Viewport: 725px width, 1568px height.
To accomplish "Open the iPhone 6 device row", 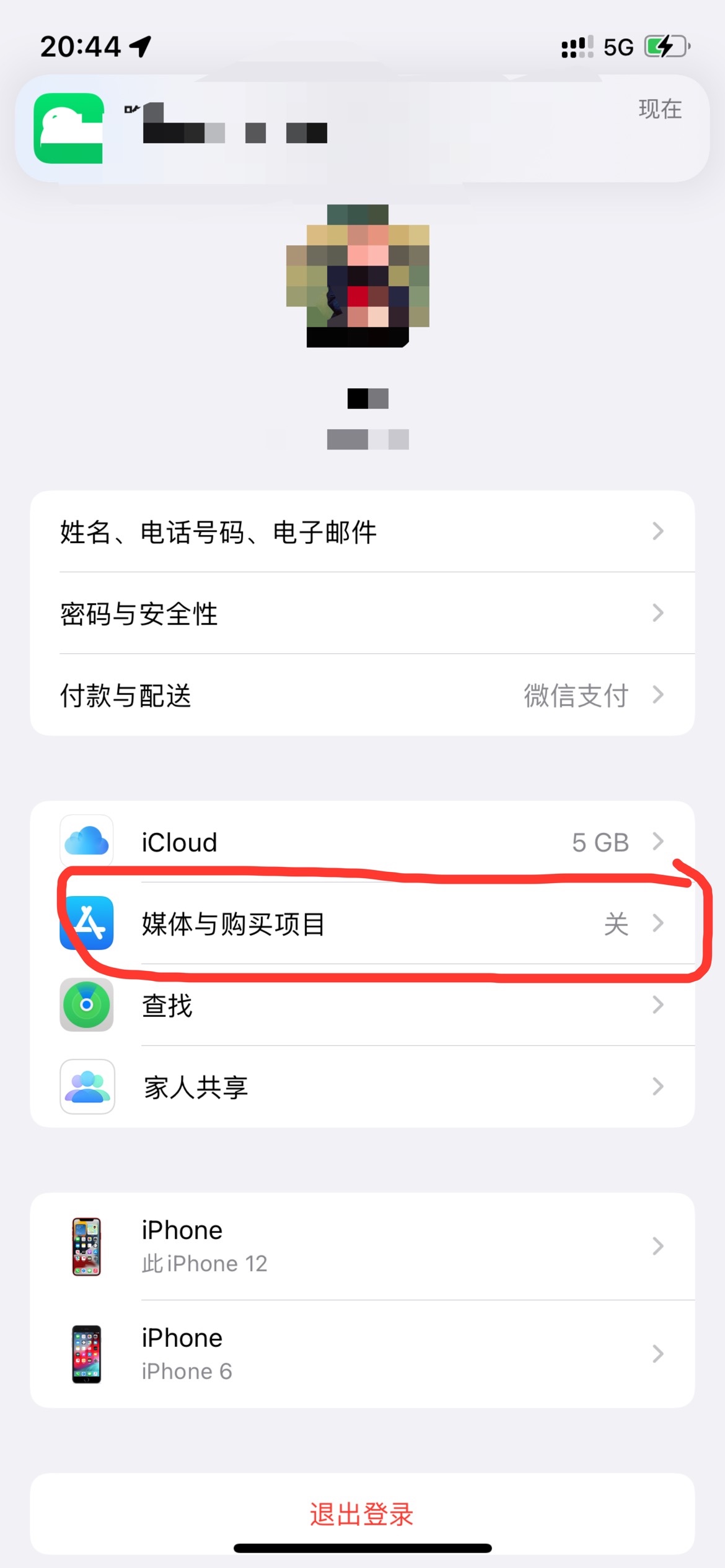I will [x=362, y=1354].
